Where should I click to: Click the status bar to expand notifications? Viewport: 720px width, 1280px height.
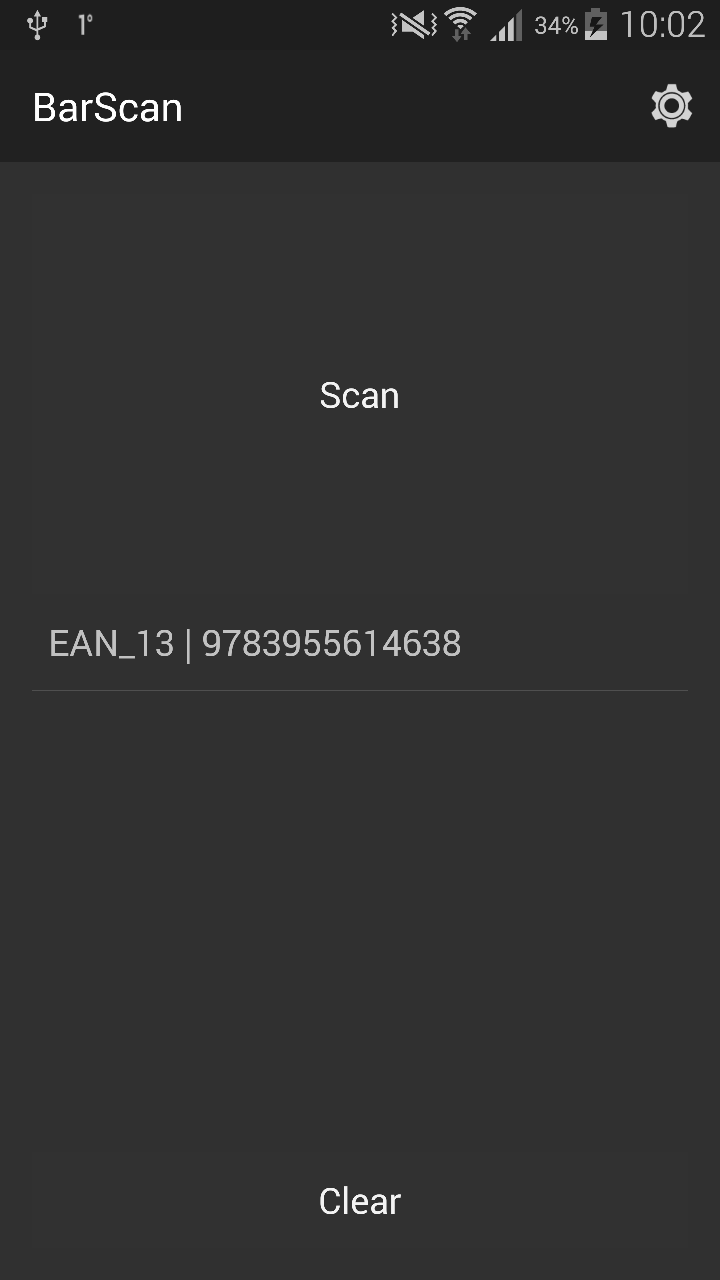250,24
